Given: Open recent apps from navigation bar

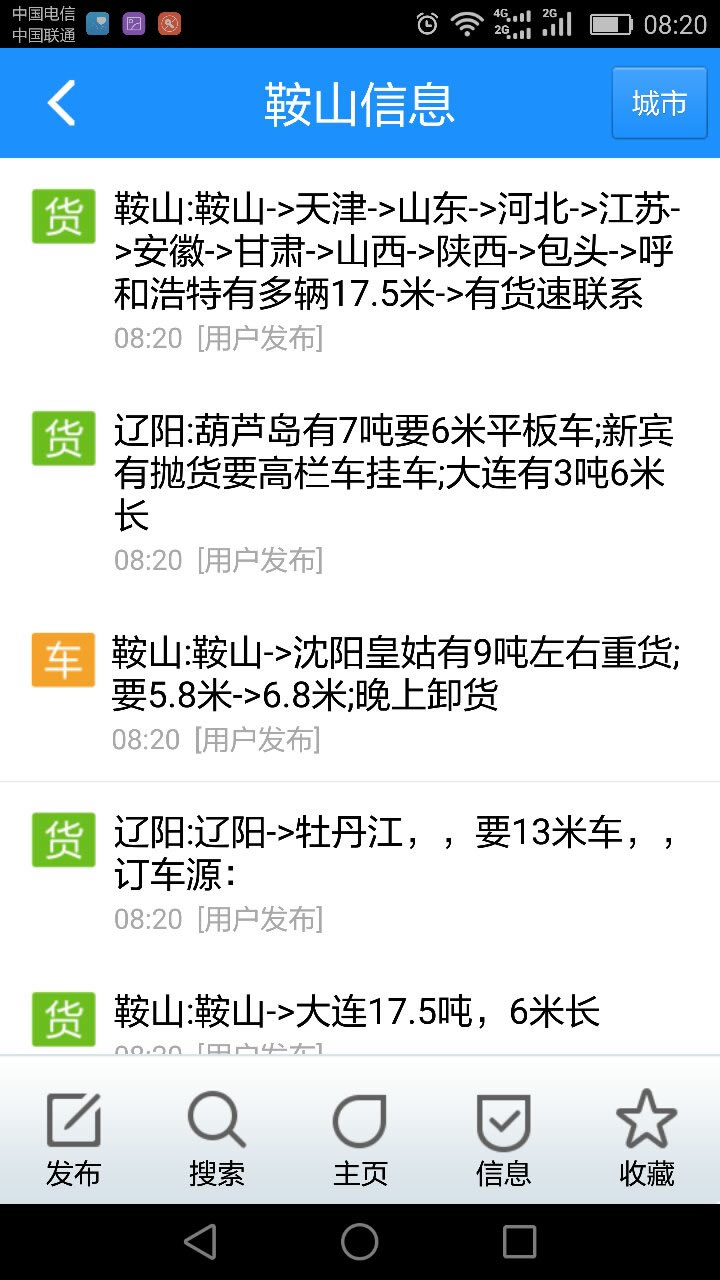Looking at the screenshot, I should [519, 1242].
